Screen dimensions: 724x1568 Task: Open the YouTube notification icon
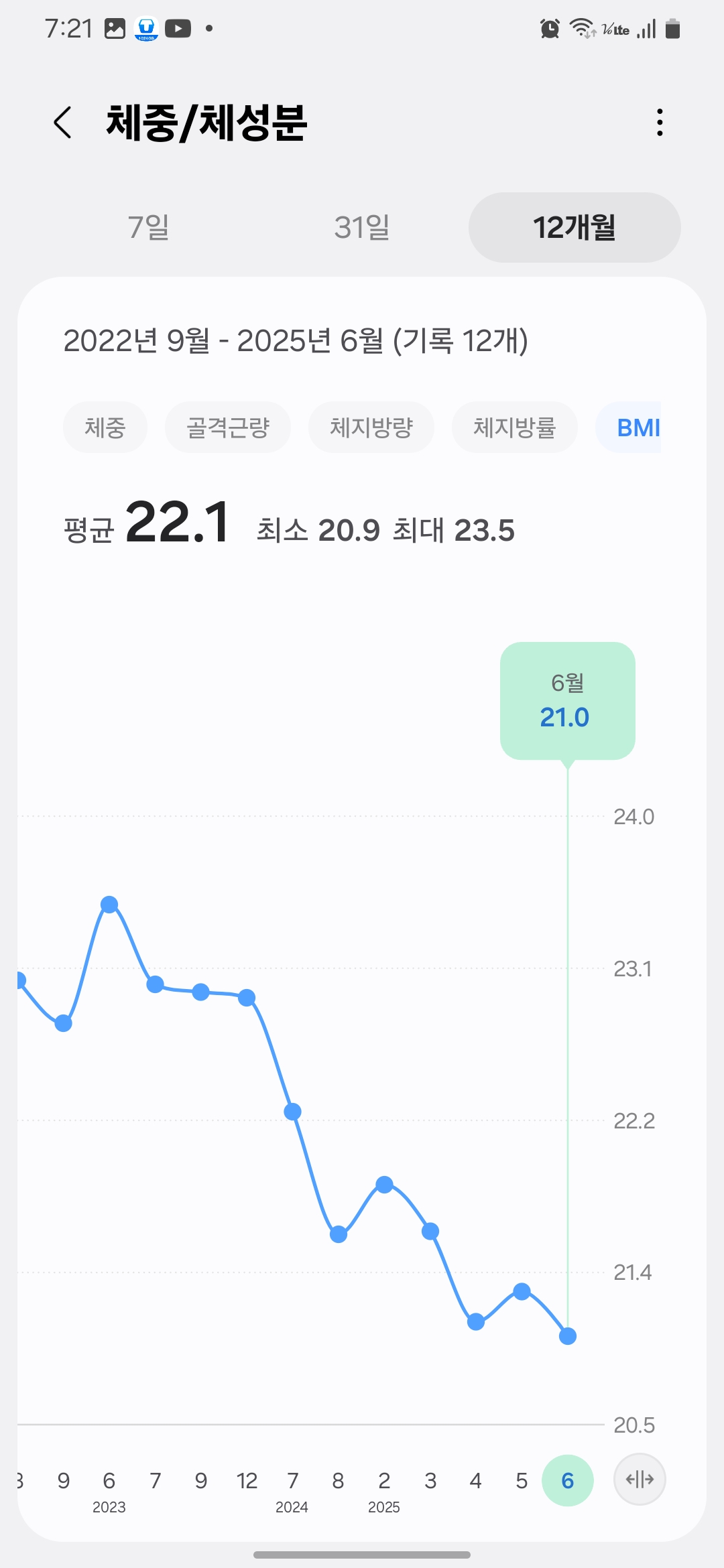pos(176,29)
